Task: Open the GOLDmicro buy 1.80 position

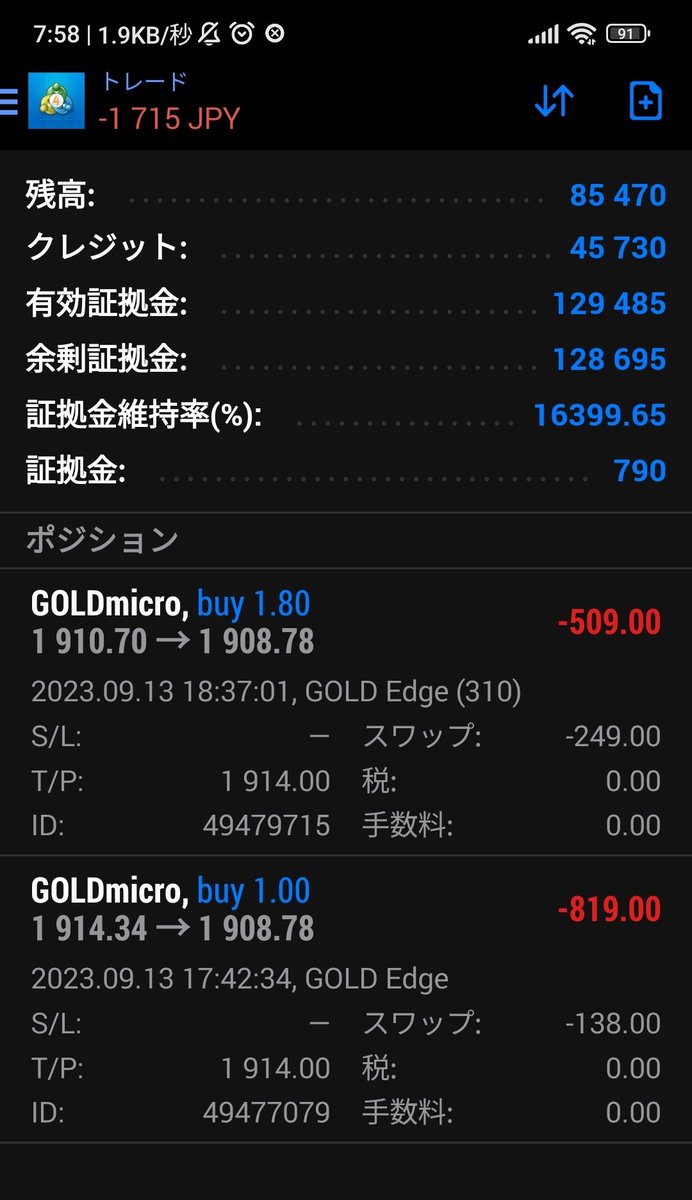Action: 346,712
